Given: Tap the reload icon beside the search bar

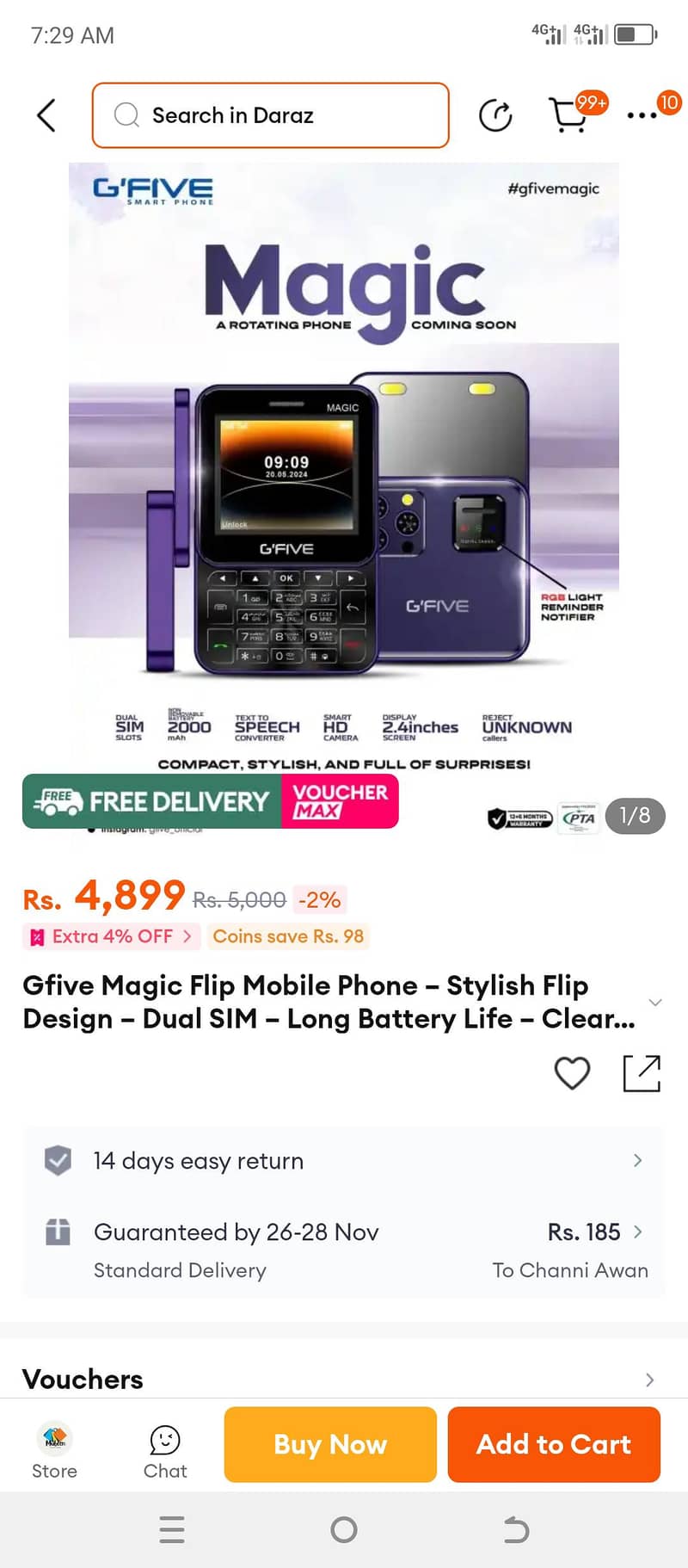Looking at the screenshot, I should [x=496, y=115].
